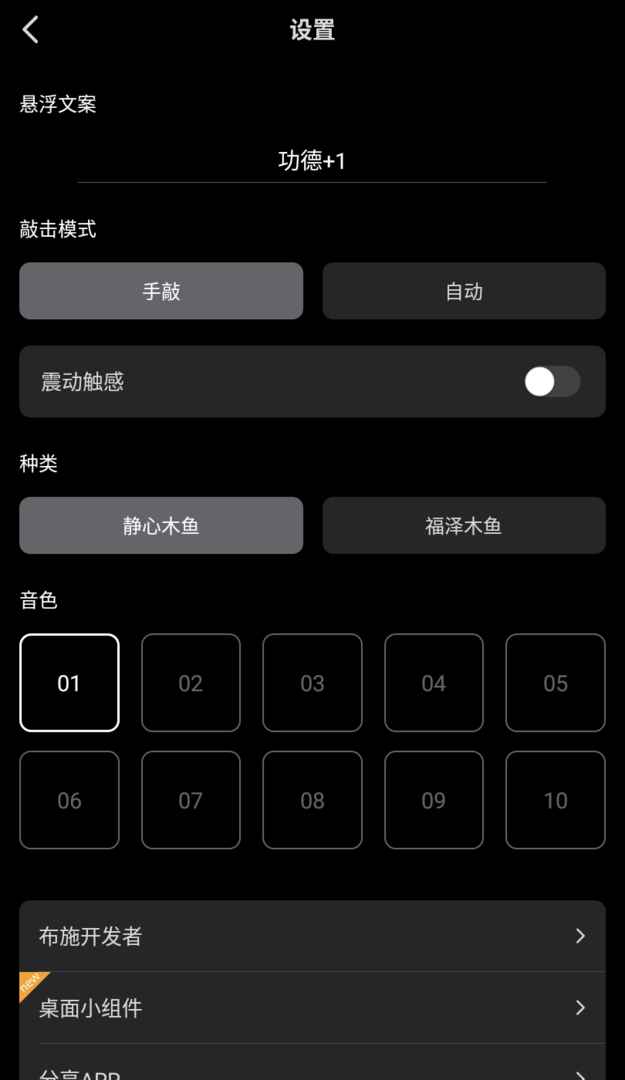Select sound tone 09
Viewport: 625px width, 1080px height.
click(x=433, y=800)
